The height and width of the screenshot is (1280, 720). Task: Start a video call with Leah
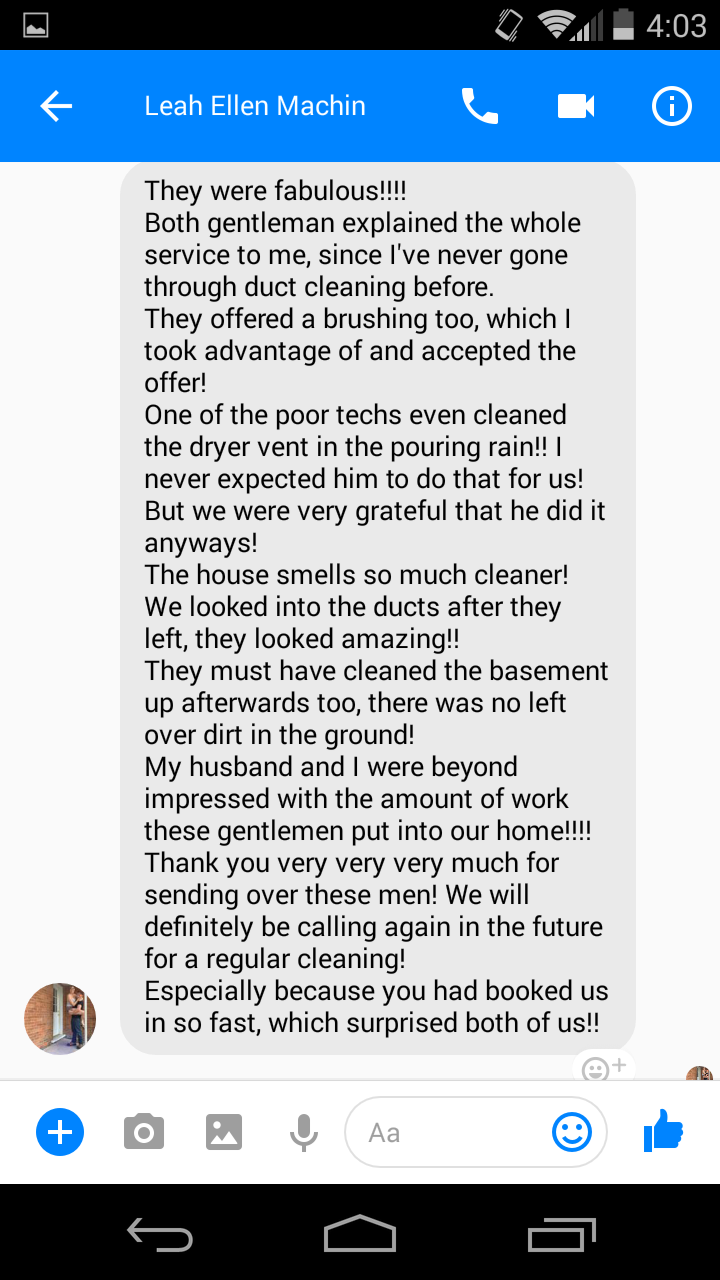(576, 106)
